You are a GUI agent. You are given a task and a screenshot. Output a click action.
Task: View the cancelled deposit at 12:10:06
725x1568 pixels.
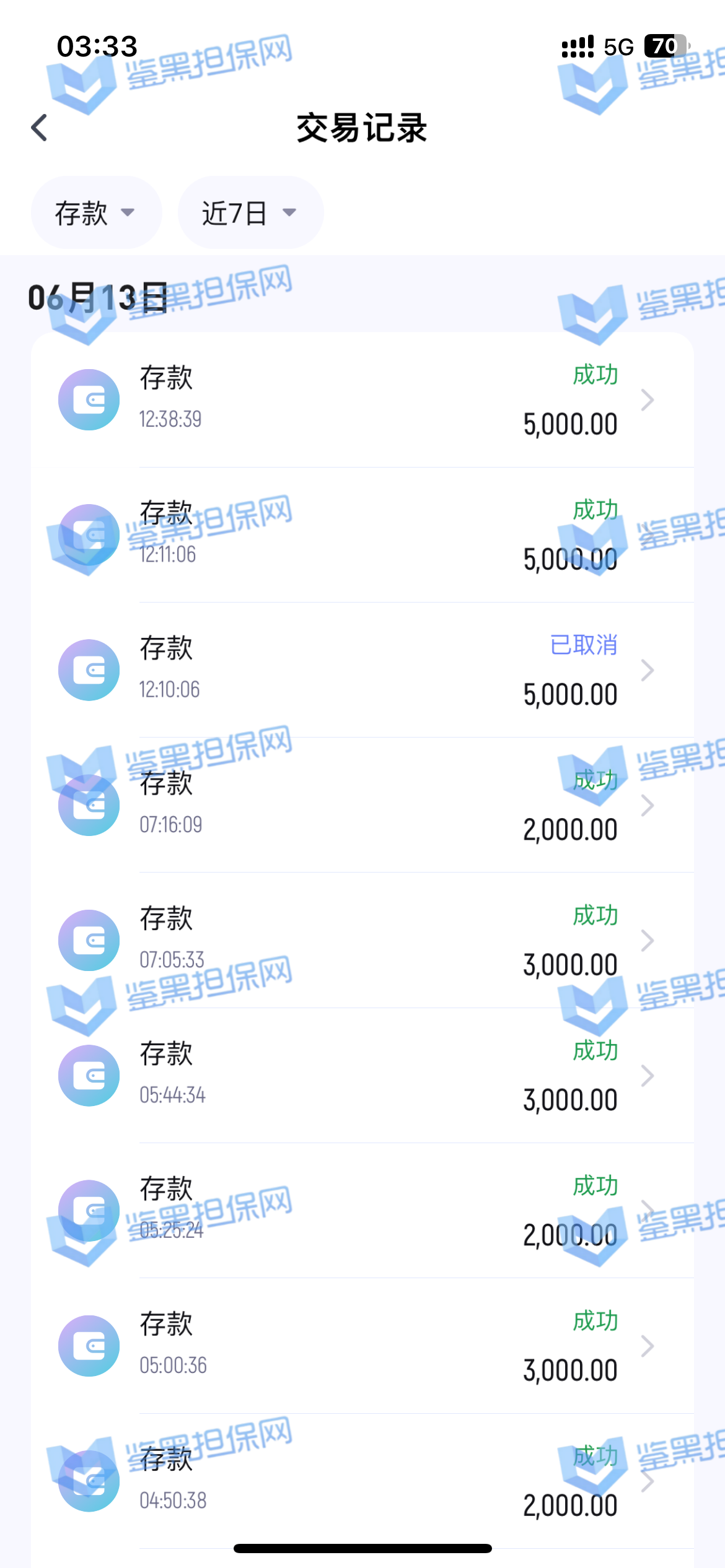[x=362, y=670]
